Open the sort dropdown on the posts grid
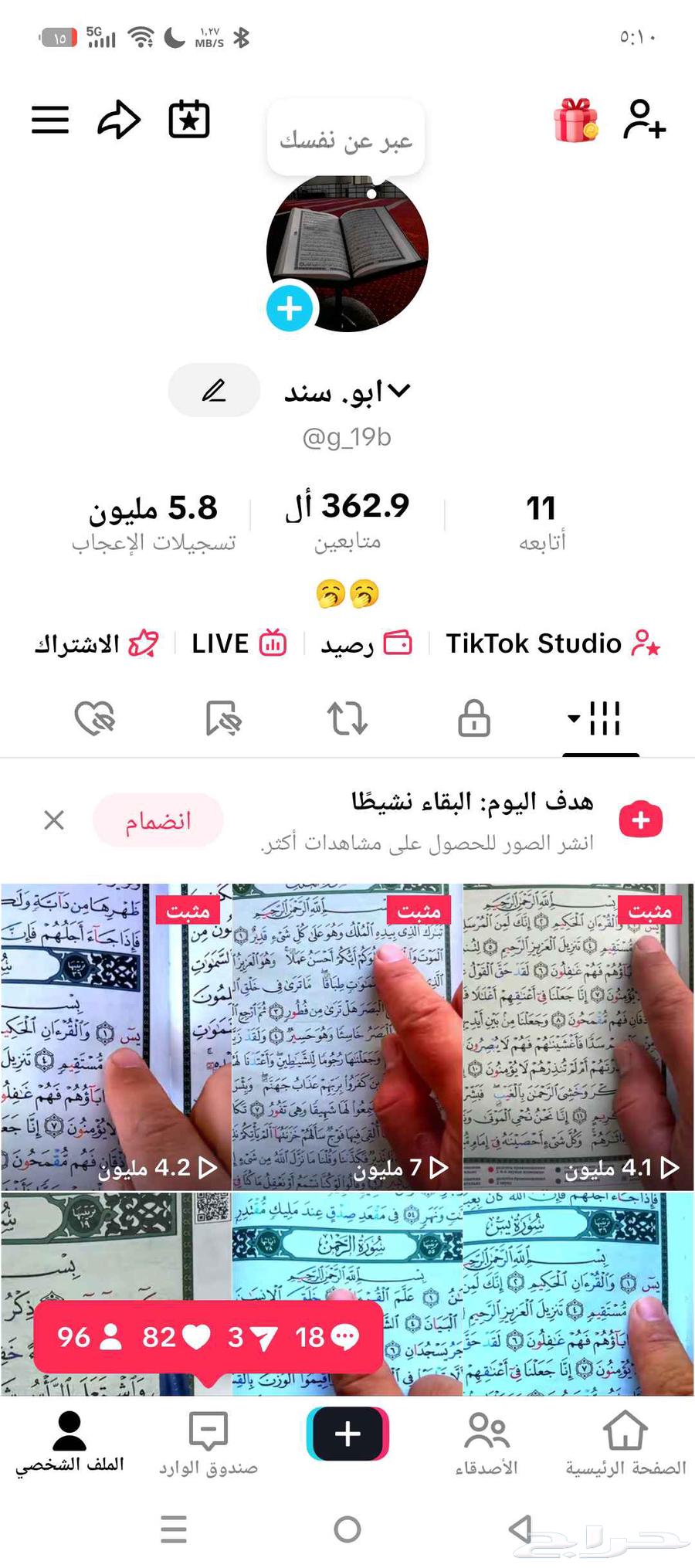The height and width of the screenshot is (1568, 695). [573, 717]
